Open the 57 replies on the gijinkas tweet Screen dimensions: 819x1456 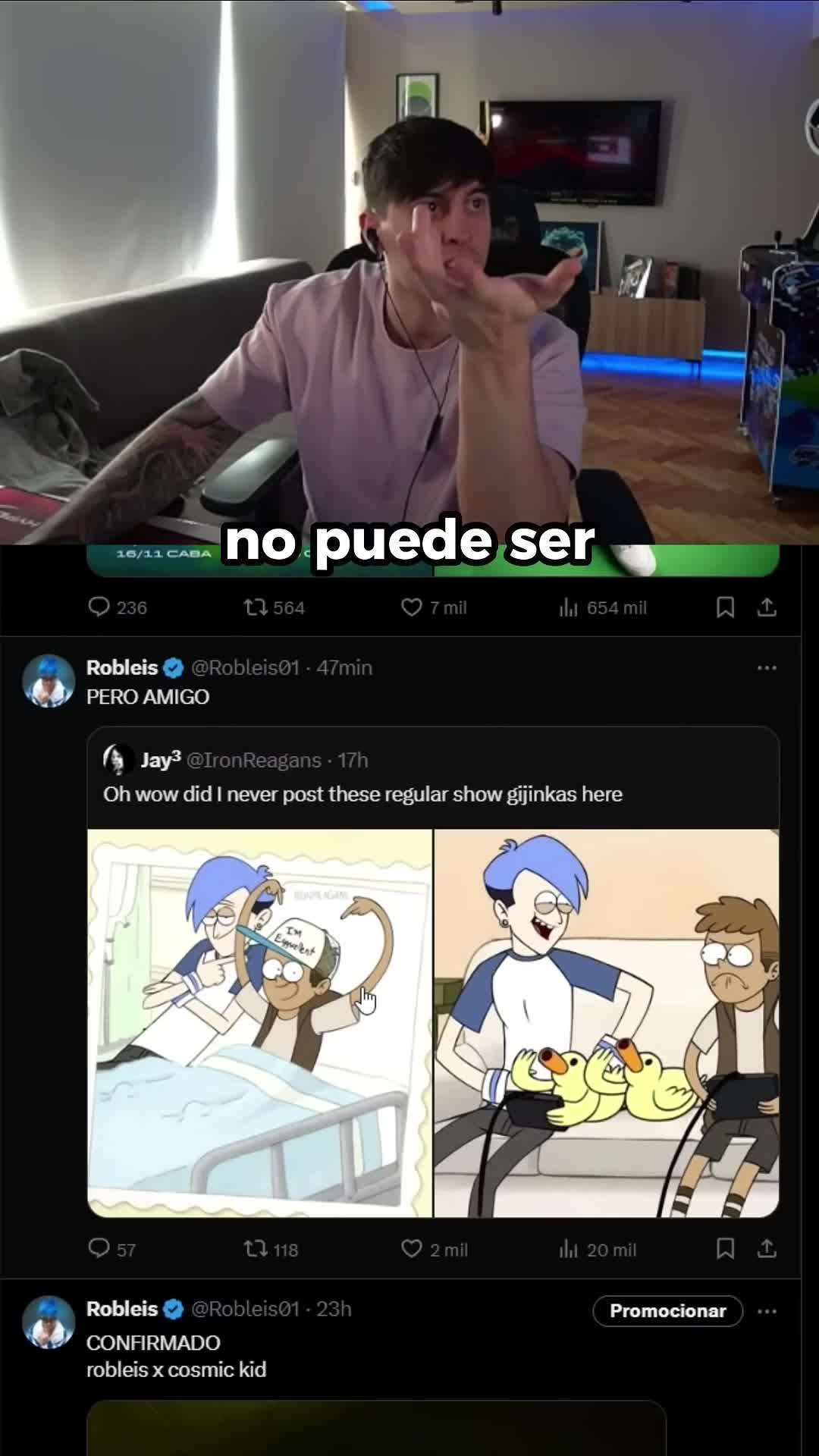click(101, 1250)
